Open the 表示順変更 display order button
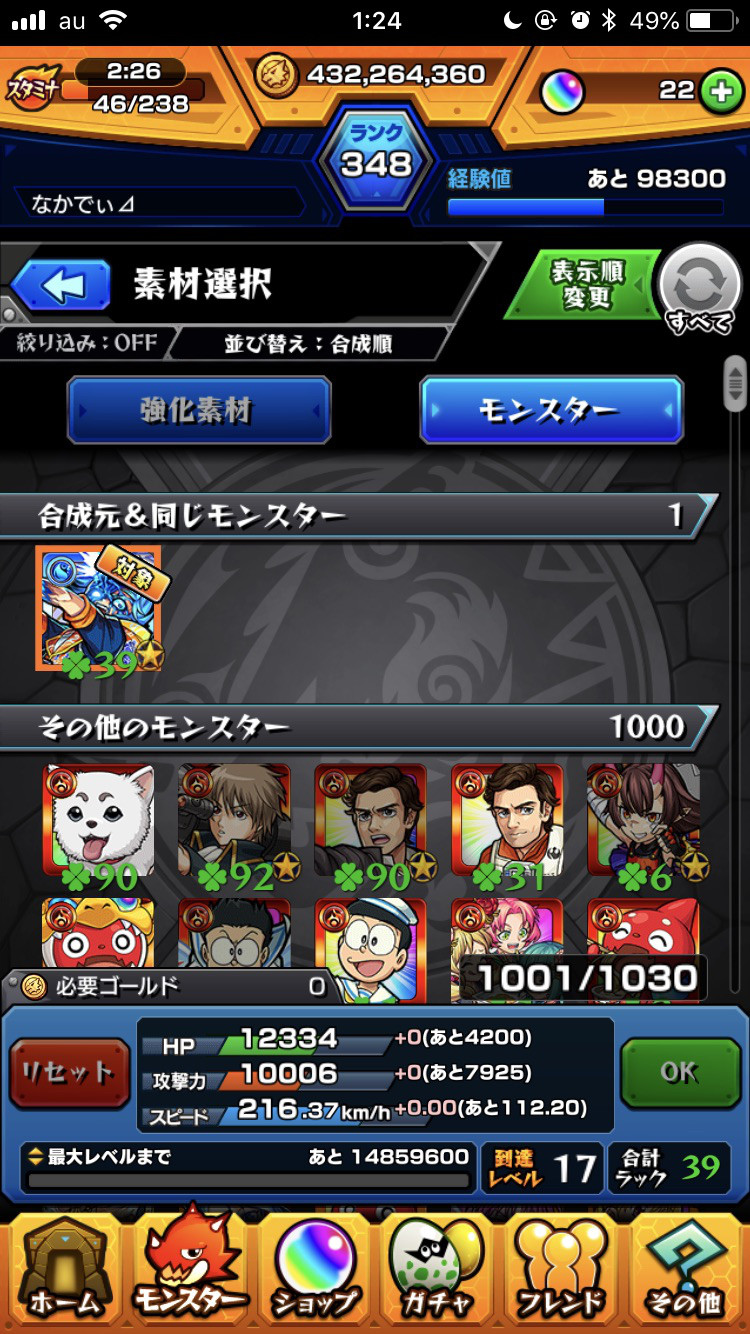Screen dimensions: 750x1334 (586, 285)
